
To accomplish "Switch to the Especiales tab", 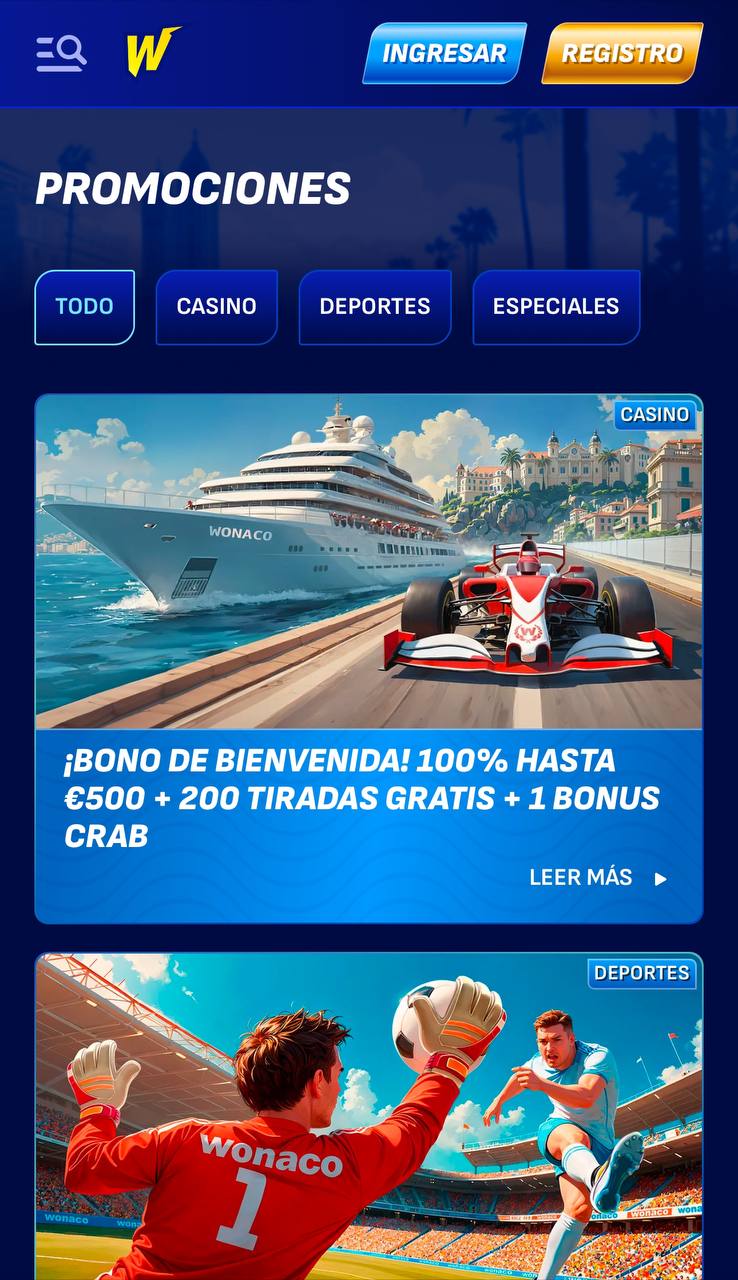I will [x=556, y=307].
